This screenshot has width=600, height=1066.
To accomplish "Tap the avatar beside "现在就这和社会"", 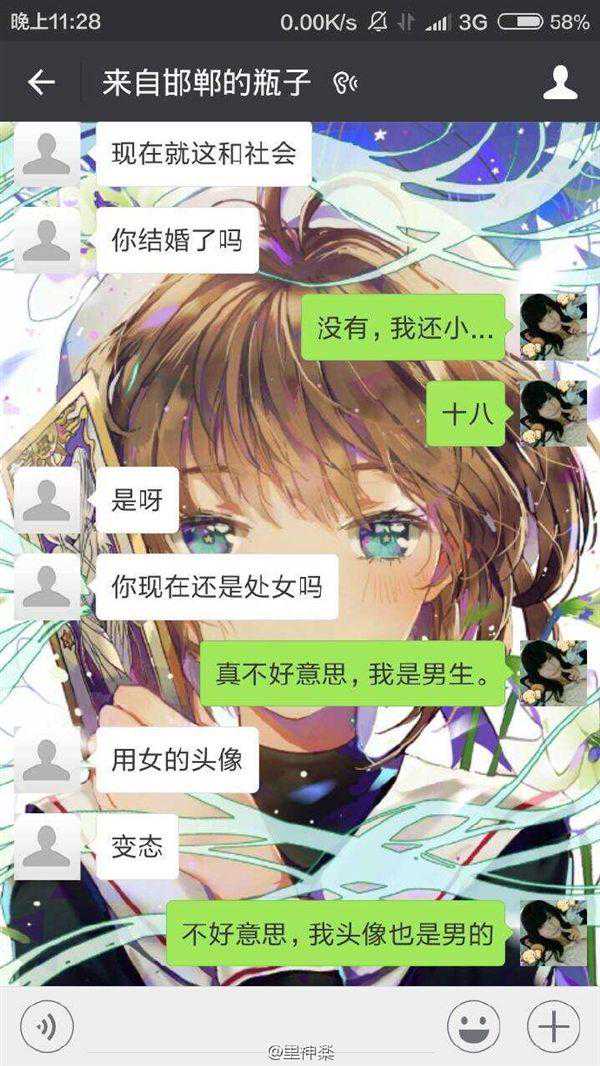I will pos(47,154).
